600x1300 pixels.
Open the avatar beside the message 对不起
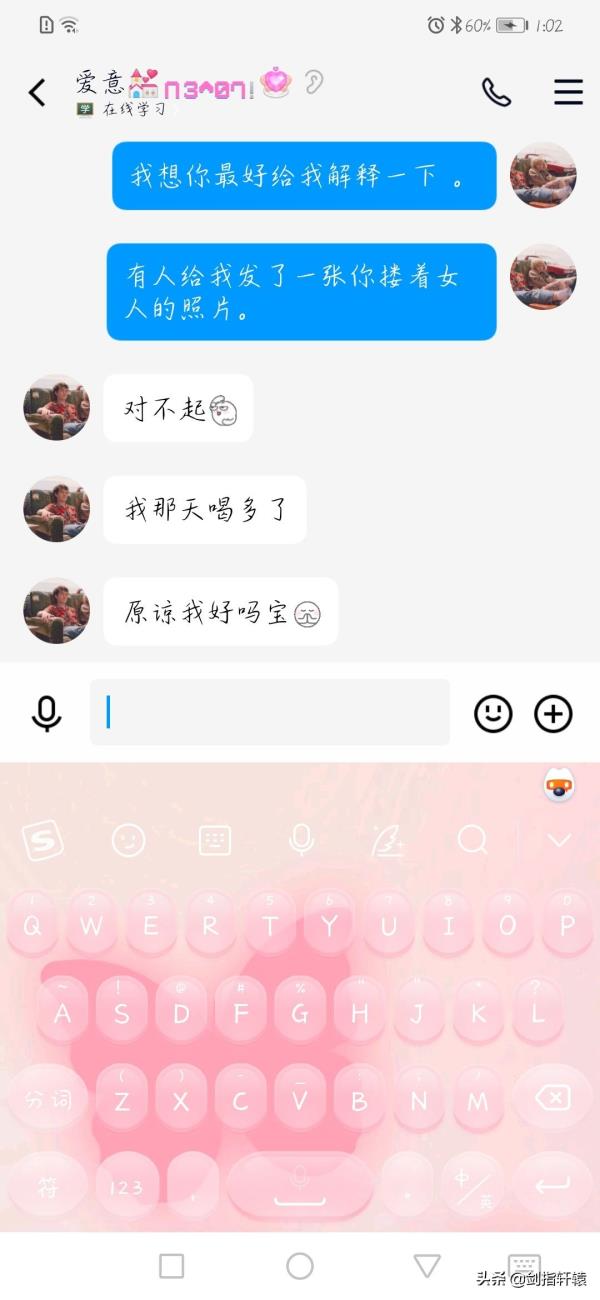click(57, 408)
